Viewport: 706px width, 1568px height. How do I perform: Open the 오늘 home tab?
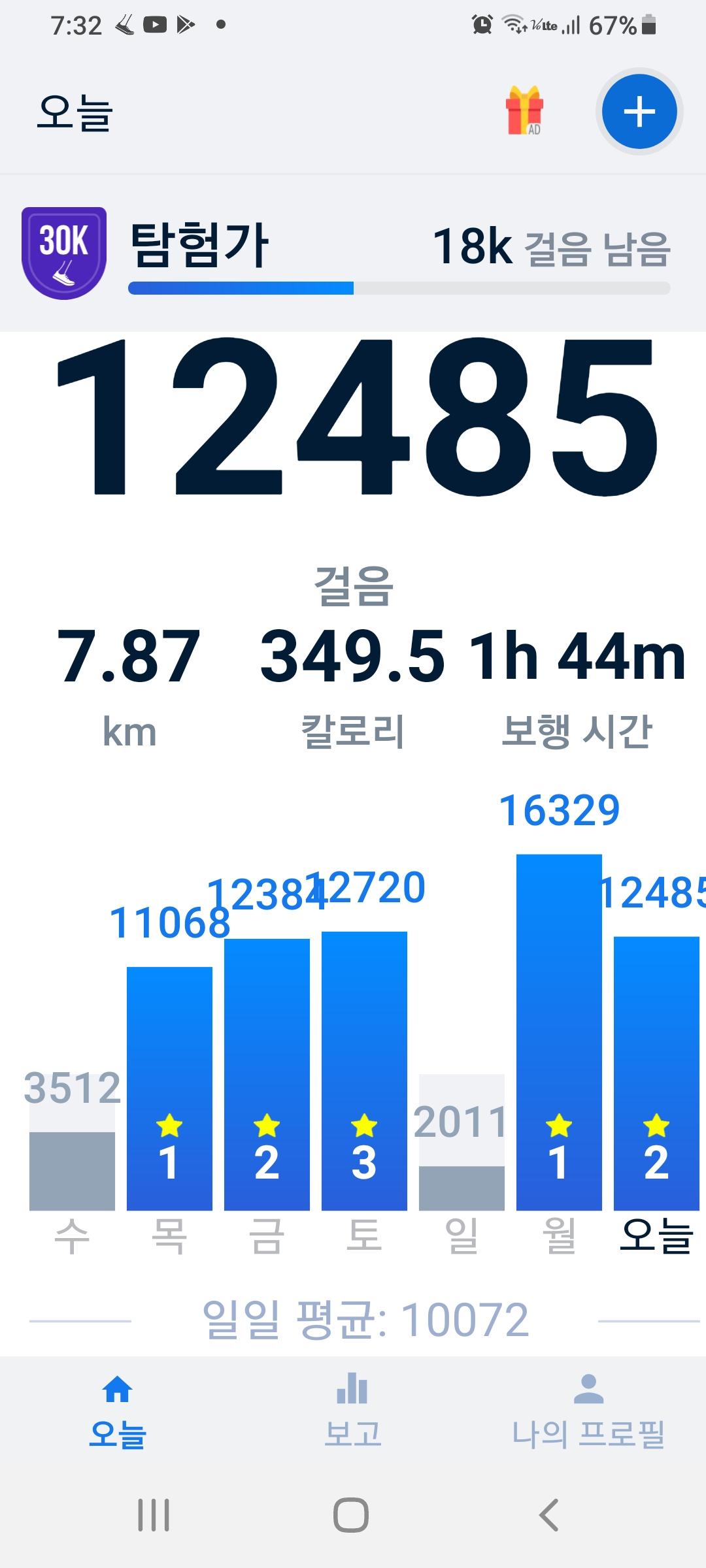pos(118,1411)
